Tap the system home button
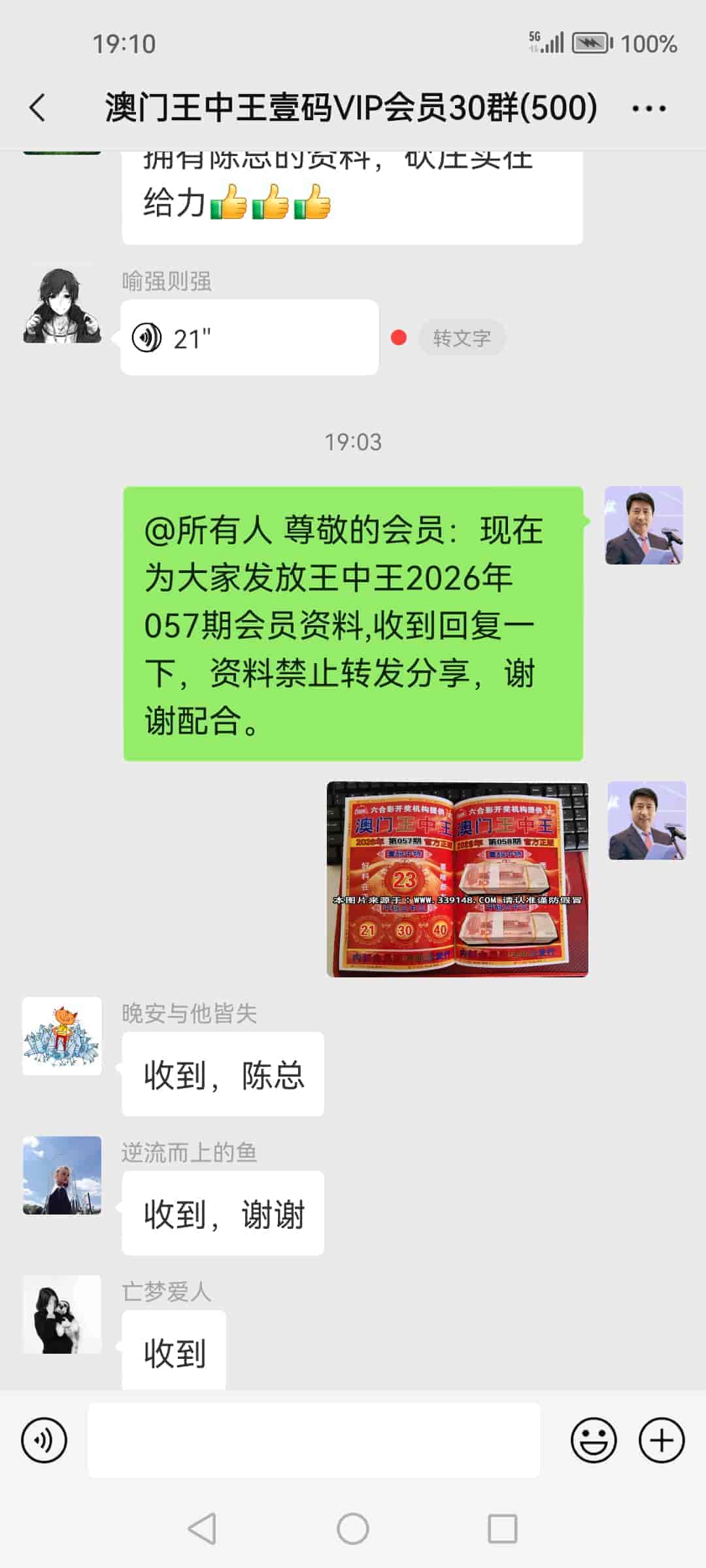This screenshot has height=1568, width=706. [x=353, y=1529]
